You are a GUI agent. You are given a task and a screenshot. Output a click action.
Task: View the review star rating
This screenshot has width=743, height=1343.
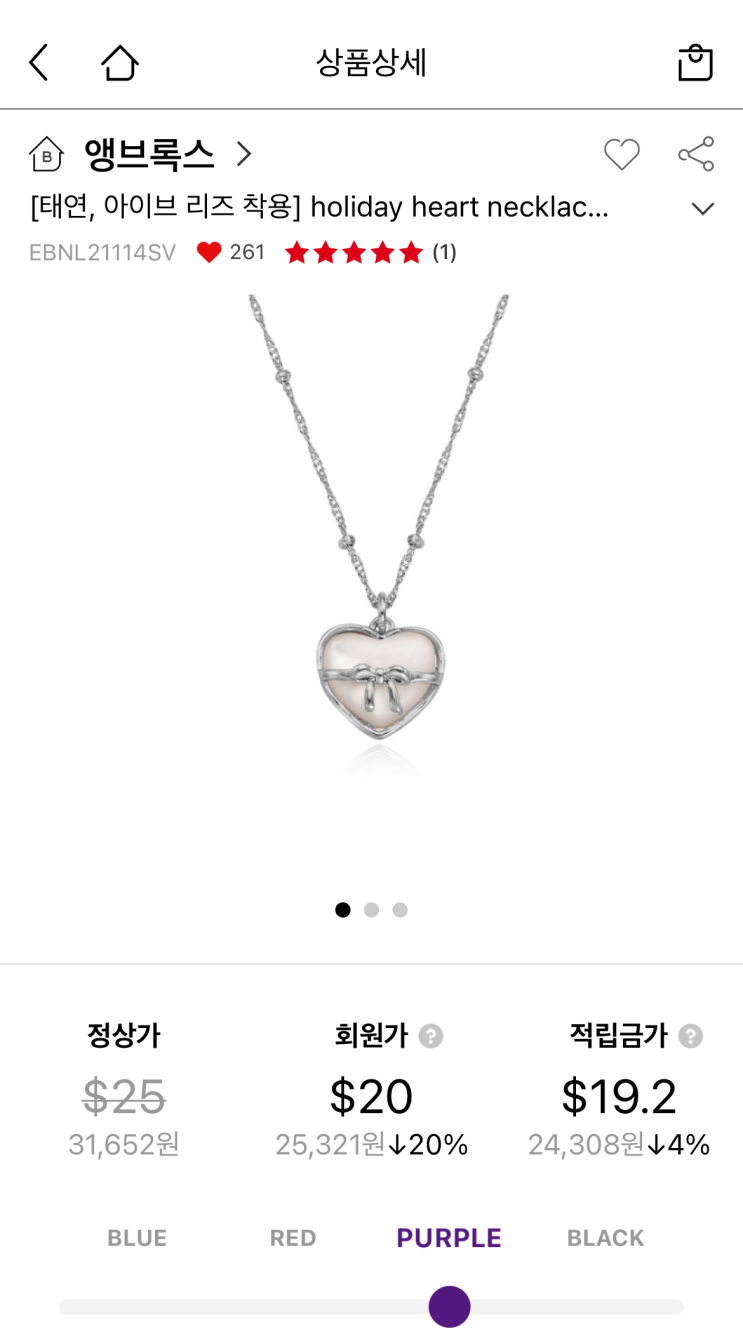[x=354, y=253]
